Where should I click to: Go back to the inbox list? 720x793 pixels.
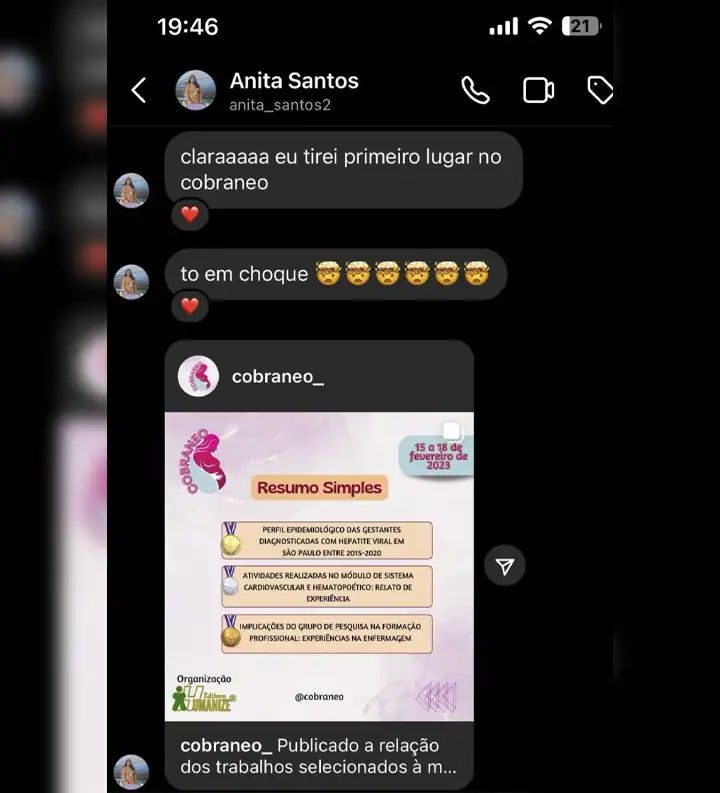point(139,91)
